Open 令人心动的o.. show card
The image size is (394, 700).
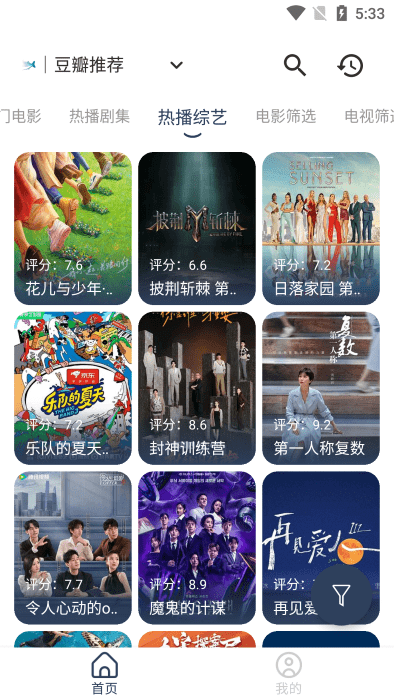(73, 548)
